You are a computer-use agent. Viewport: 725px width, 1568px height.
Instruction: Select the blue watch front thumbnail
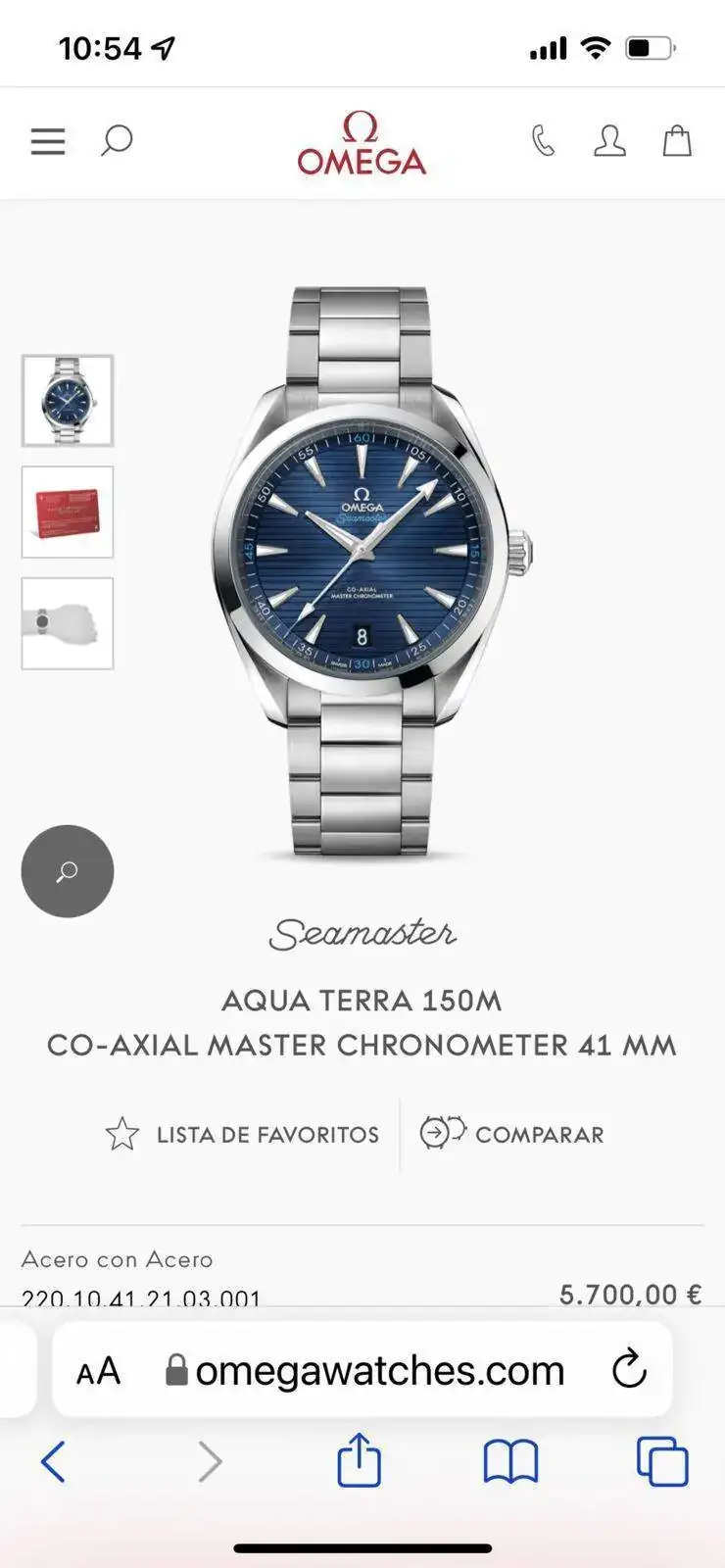click(x=68, y=401)
